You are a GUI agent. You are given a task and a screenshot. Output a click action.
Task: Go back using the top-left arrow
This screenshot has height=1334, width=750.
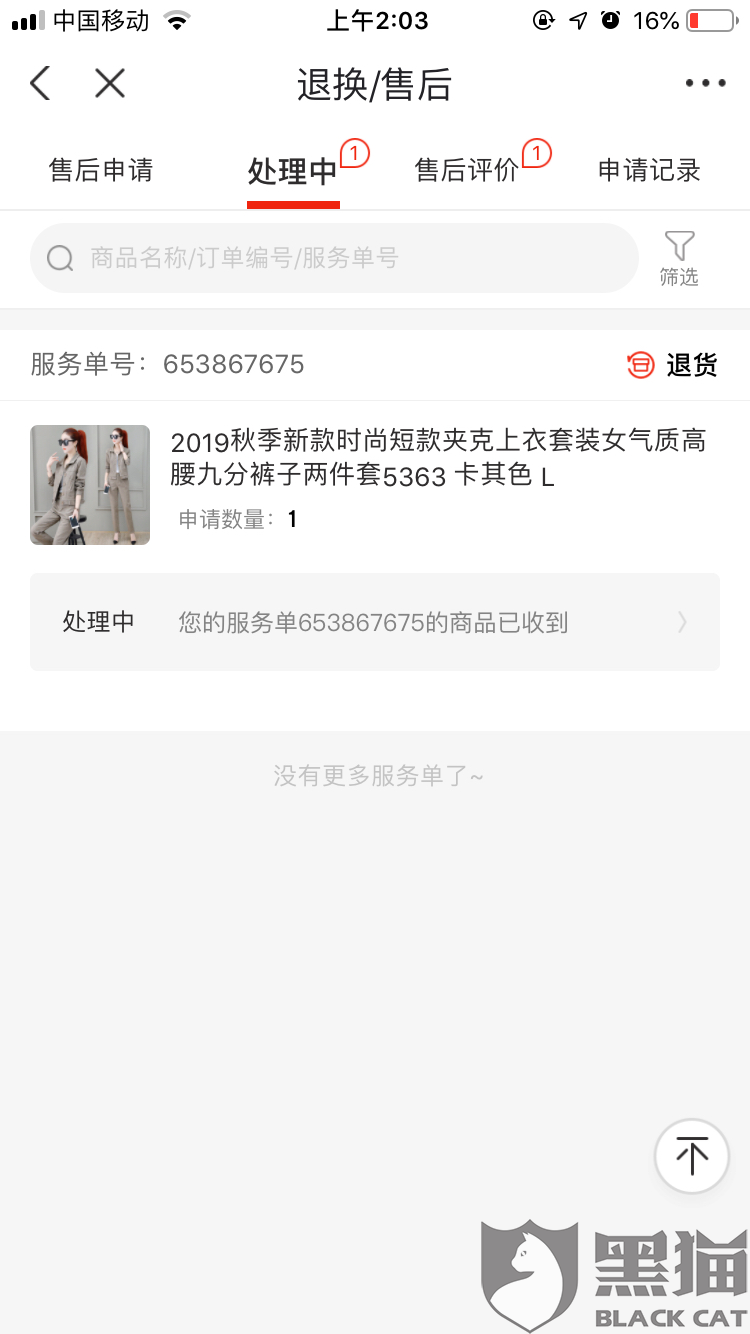pyautogui.click(x=40, y=83)
